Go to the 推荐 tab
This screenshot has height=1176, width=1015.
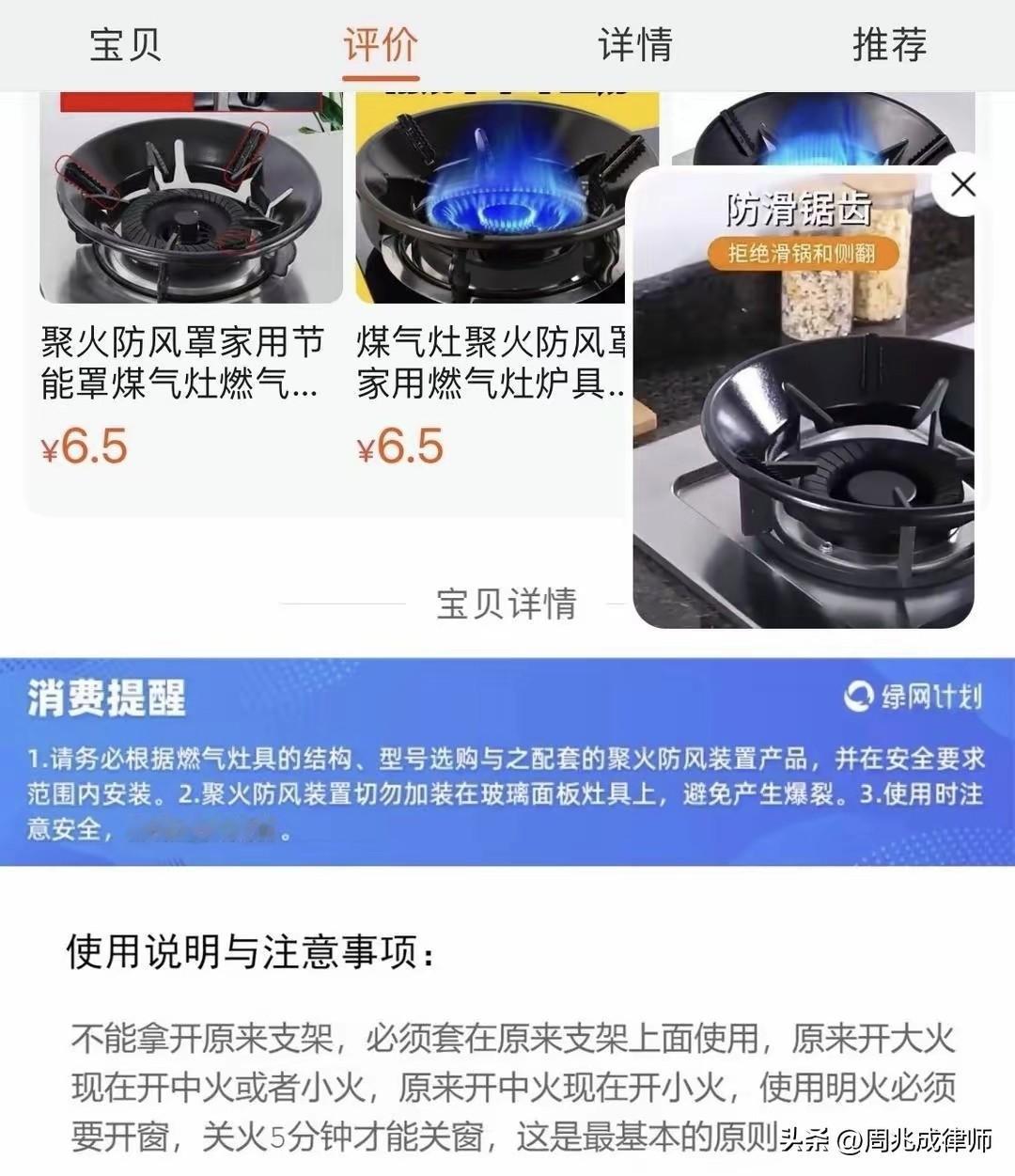tap(890, 44)
